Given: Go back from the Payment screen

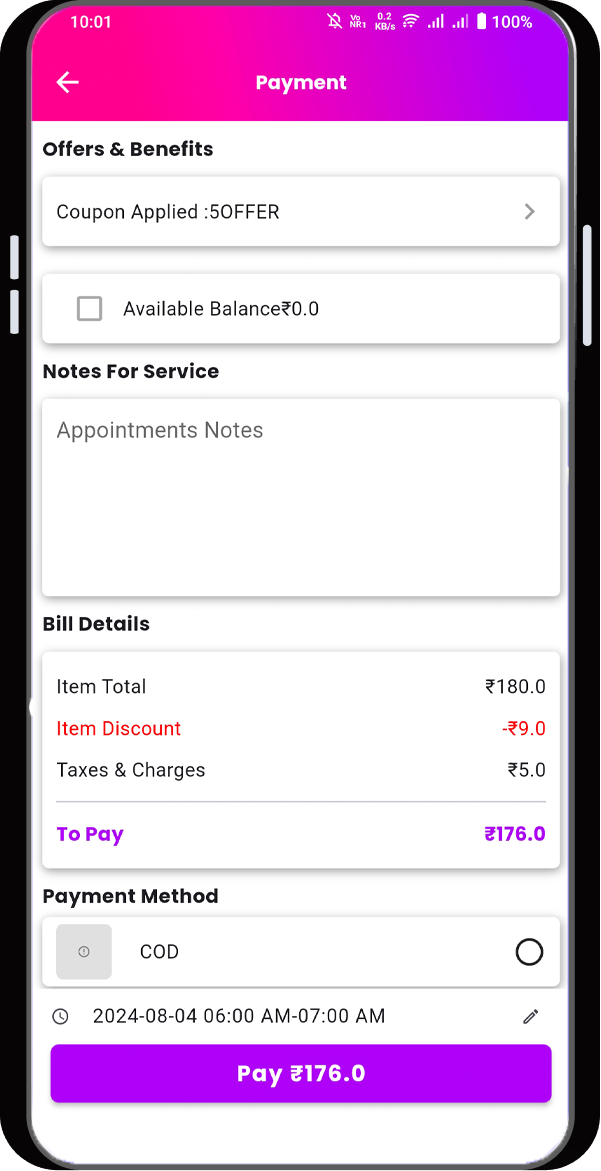Looking at the screenshot, I should 67,83.
